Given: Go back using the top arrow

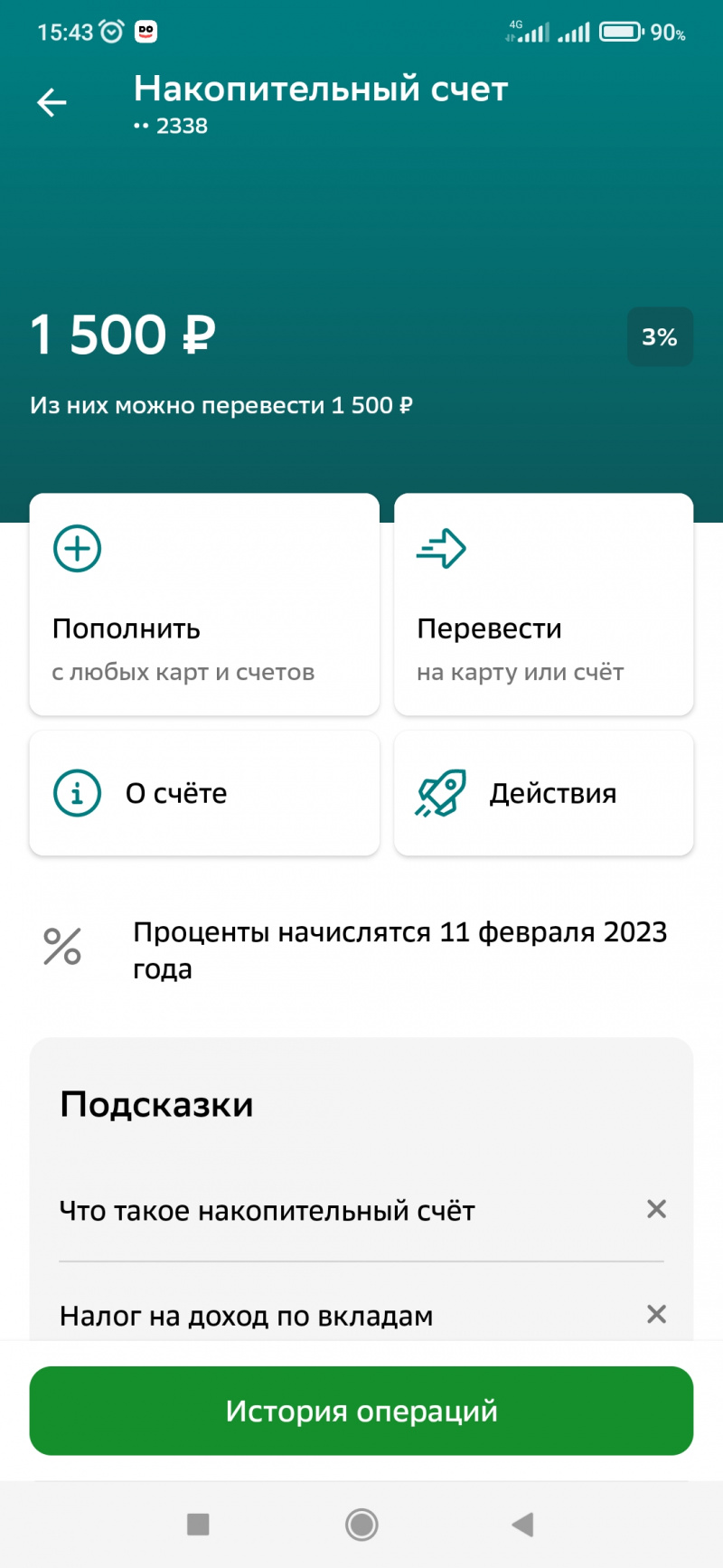Looking at the screenshot, I should coord(52,102).
